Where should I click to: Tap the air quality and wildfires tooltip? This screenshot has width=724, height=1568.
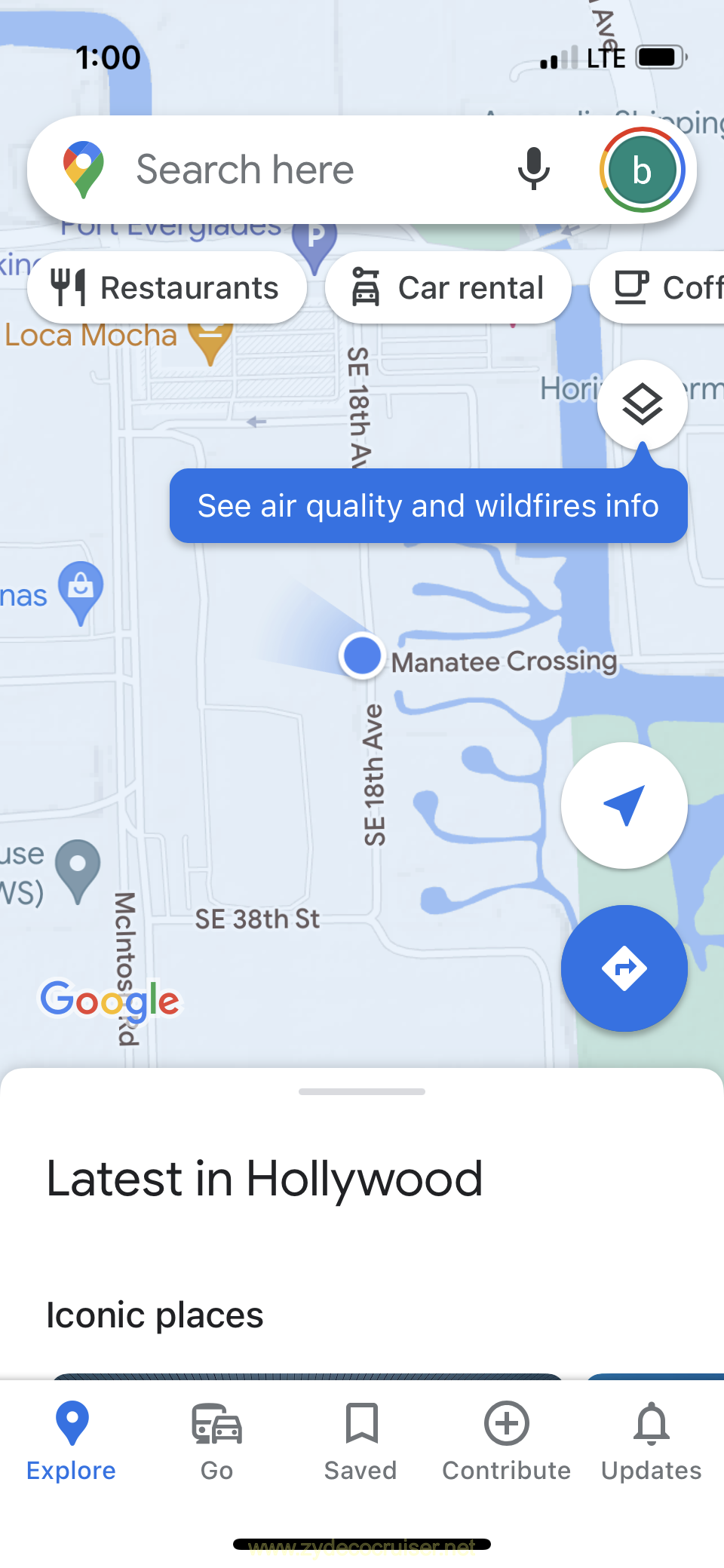pyautogui.click(x=428, y=506)
